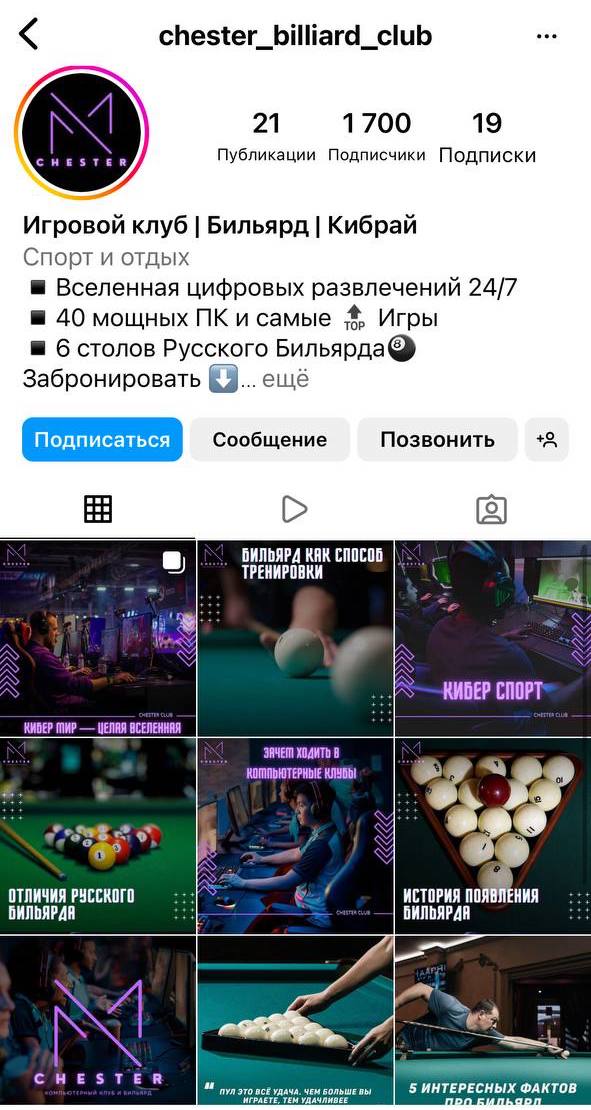Image resolution: width=591 pixels, height=1110 pixels.
Task: Tap Позвонить to call the club
Action: click(437, 440)
